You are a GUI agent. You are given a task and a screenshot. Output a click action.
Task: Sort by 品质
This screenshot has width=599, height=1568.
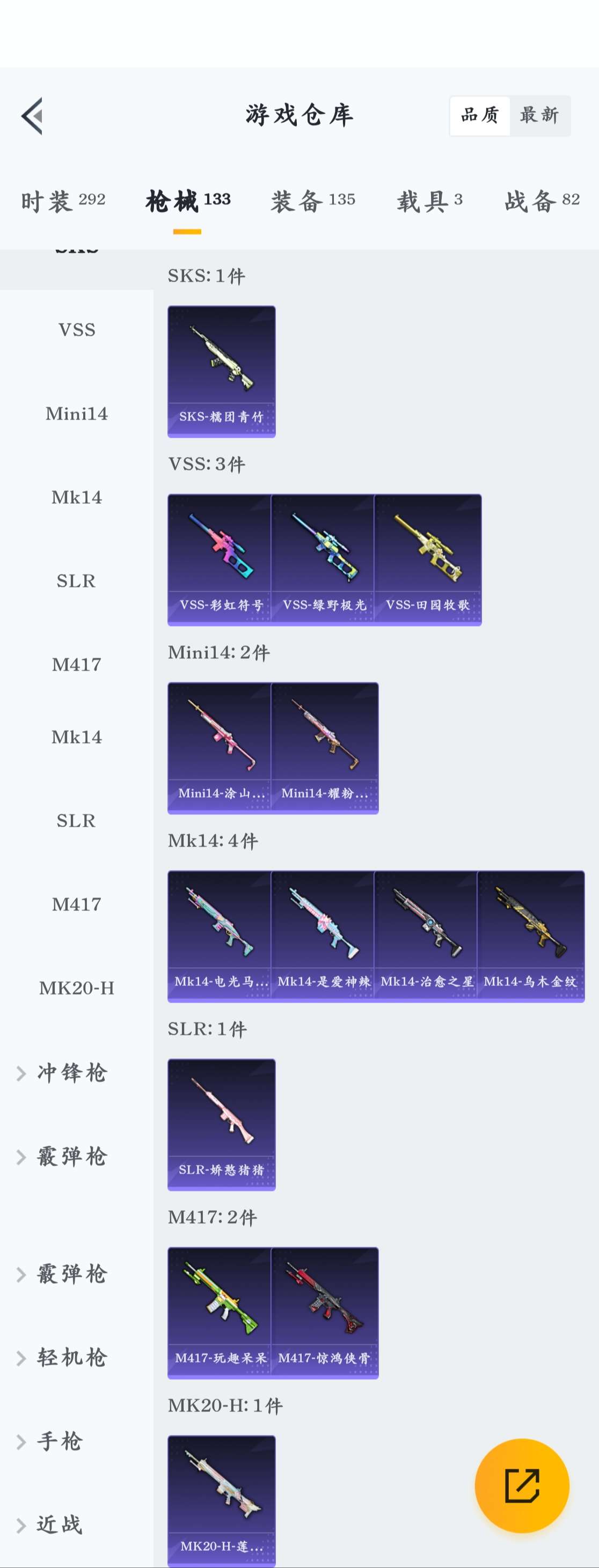480,115
